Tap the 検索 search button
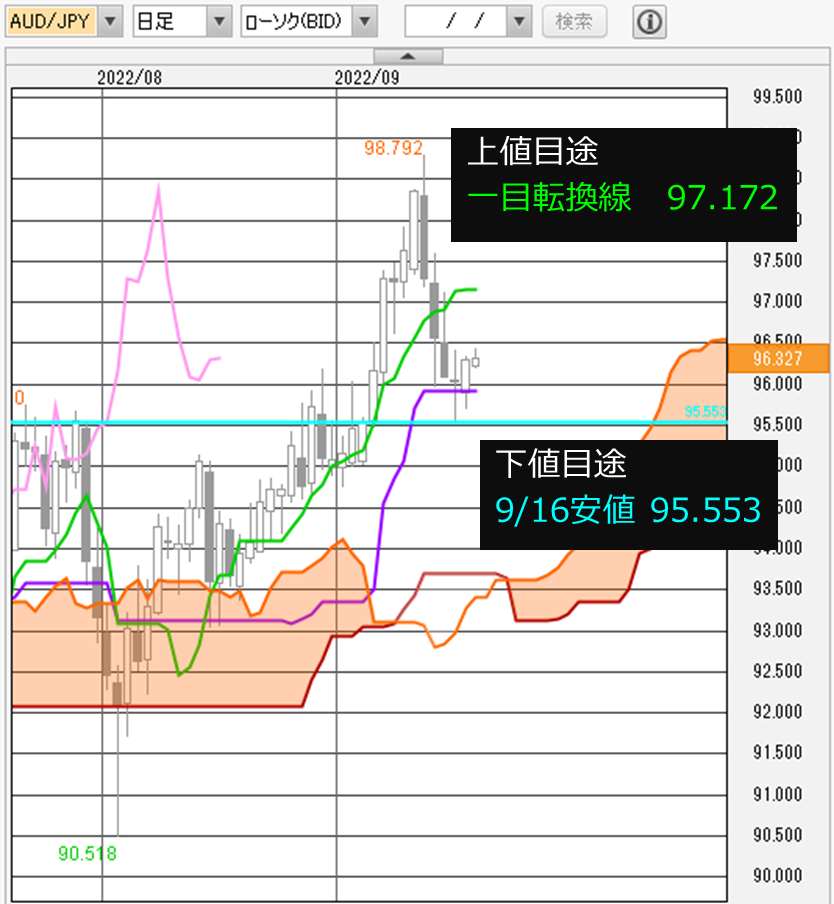 pyautogui.click(x=574, y=21)
